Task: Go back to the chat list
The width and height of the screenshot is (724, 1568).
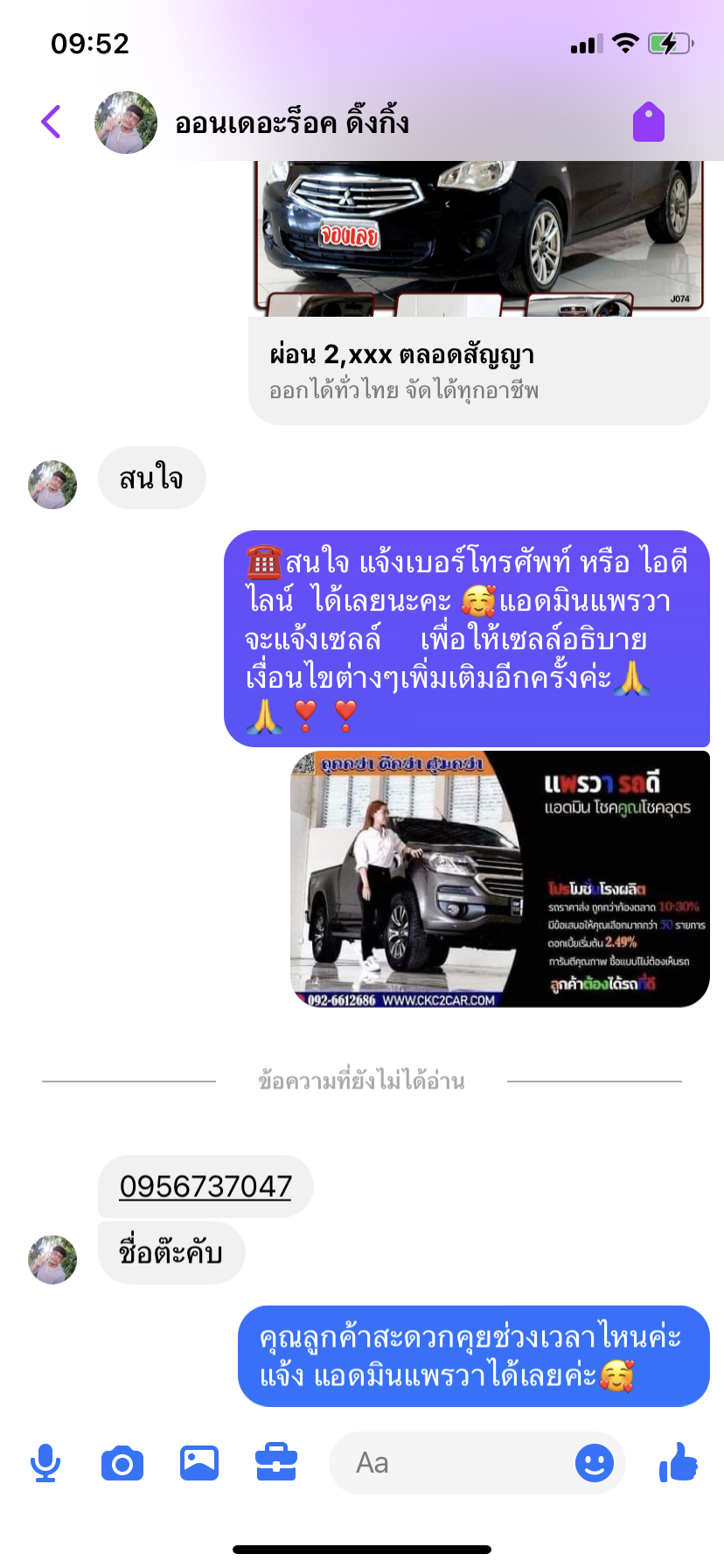Action: click(x=52, y=122)
